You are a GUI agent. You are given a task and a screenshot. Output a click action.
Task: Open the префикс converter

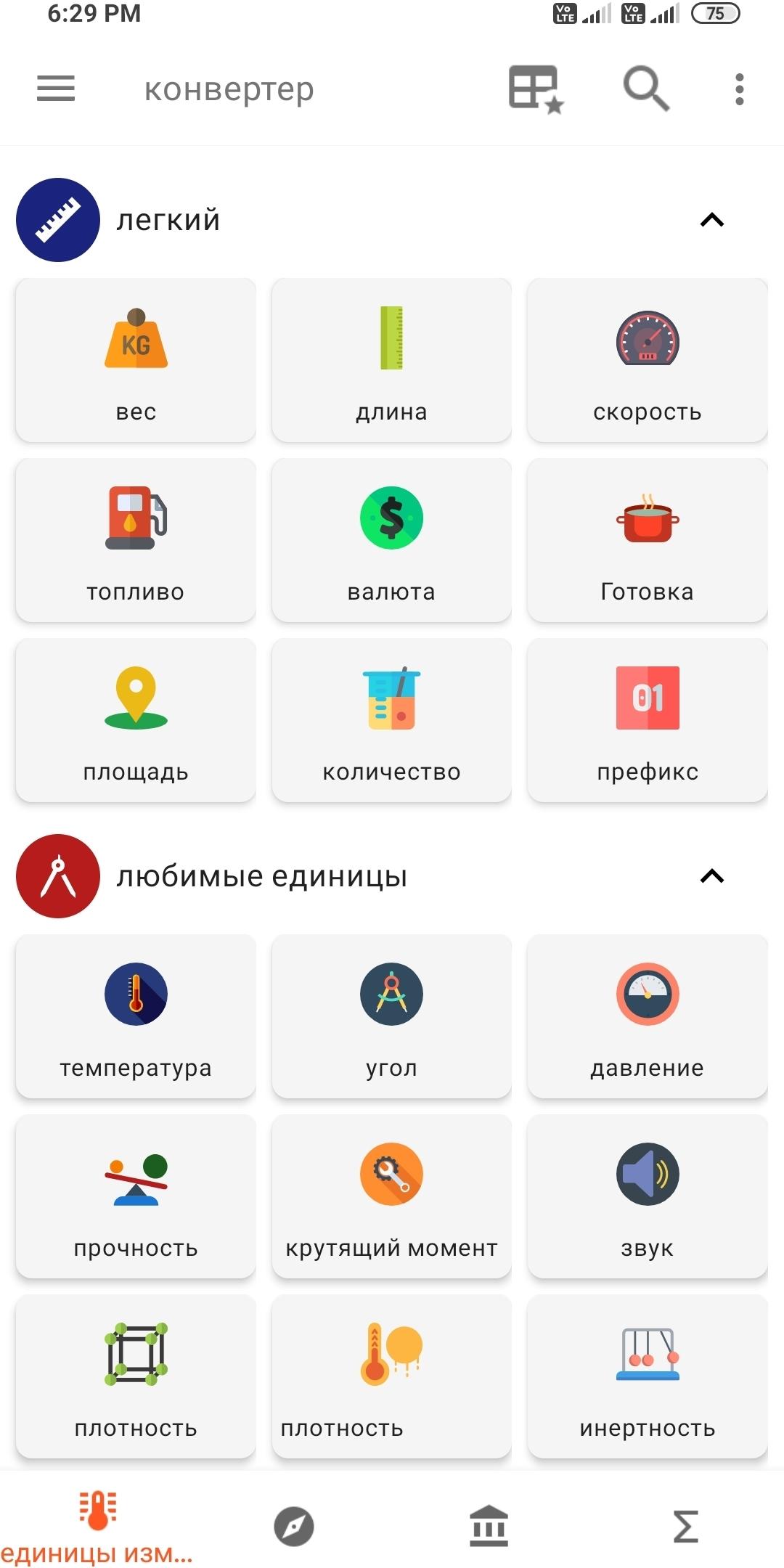647,721
